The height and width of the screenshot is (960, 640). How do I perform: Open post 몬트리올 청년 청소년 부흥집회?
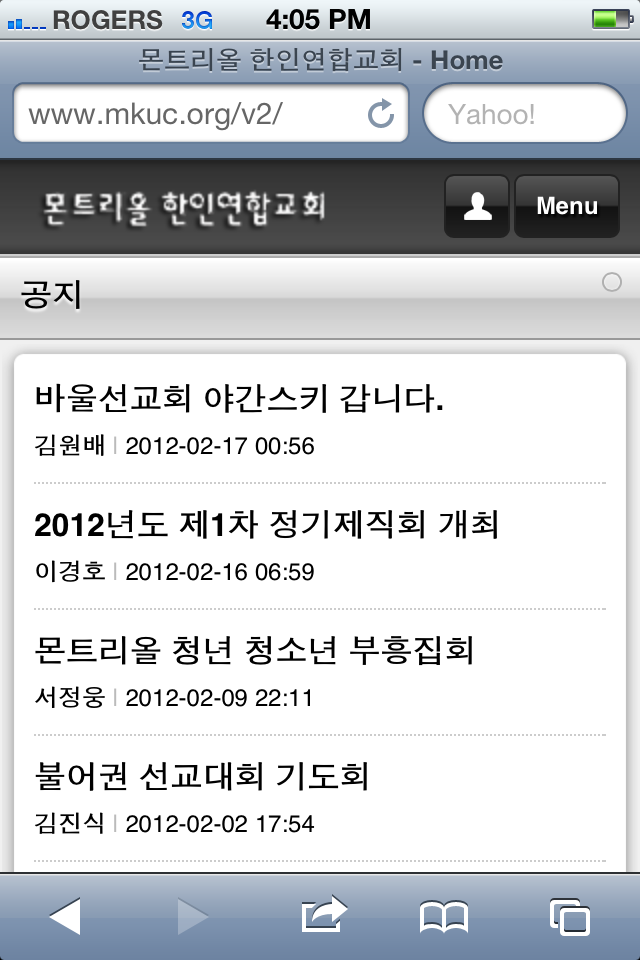click(x=254, y=651)
